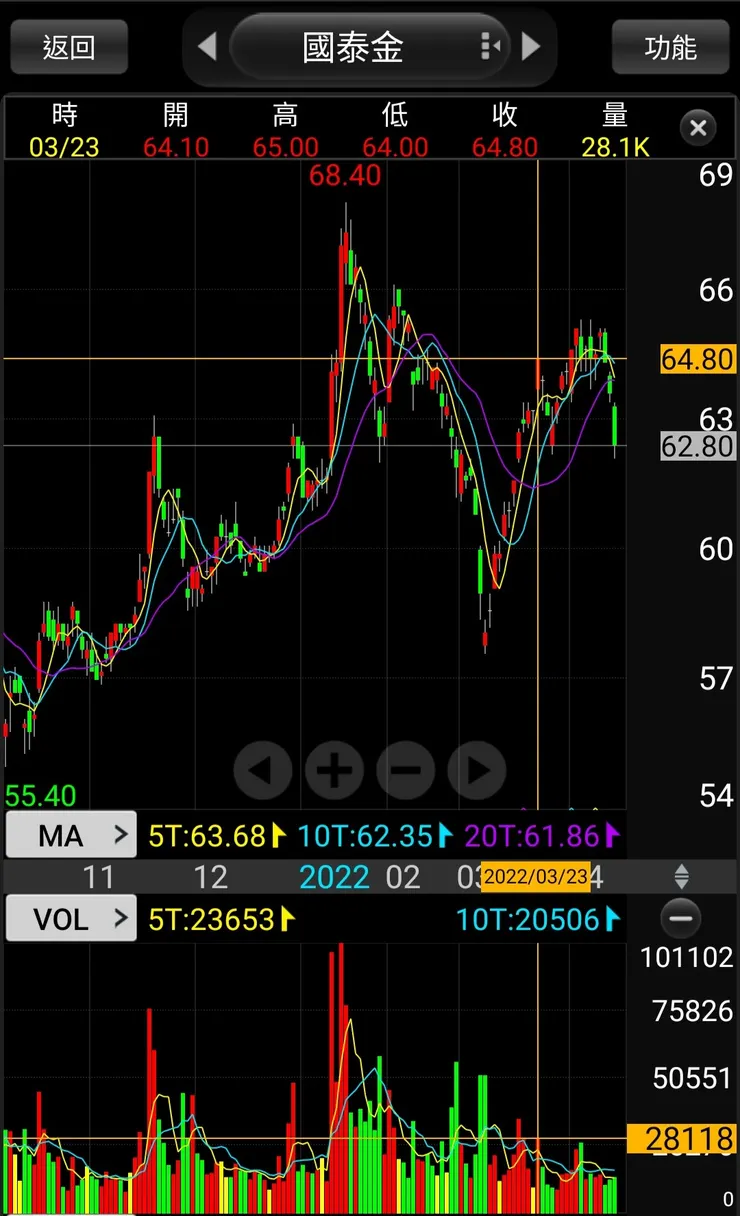This screenshot has height=1216, width=740.
Task: Move chart cursor right one day
Action: (477, 770)
